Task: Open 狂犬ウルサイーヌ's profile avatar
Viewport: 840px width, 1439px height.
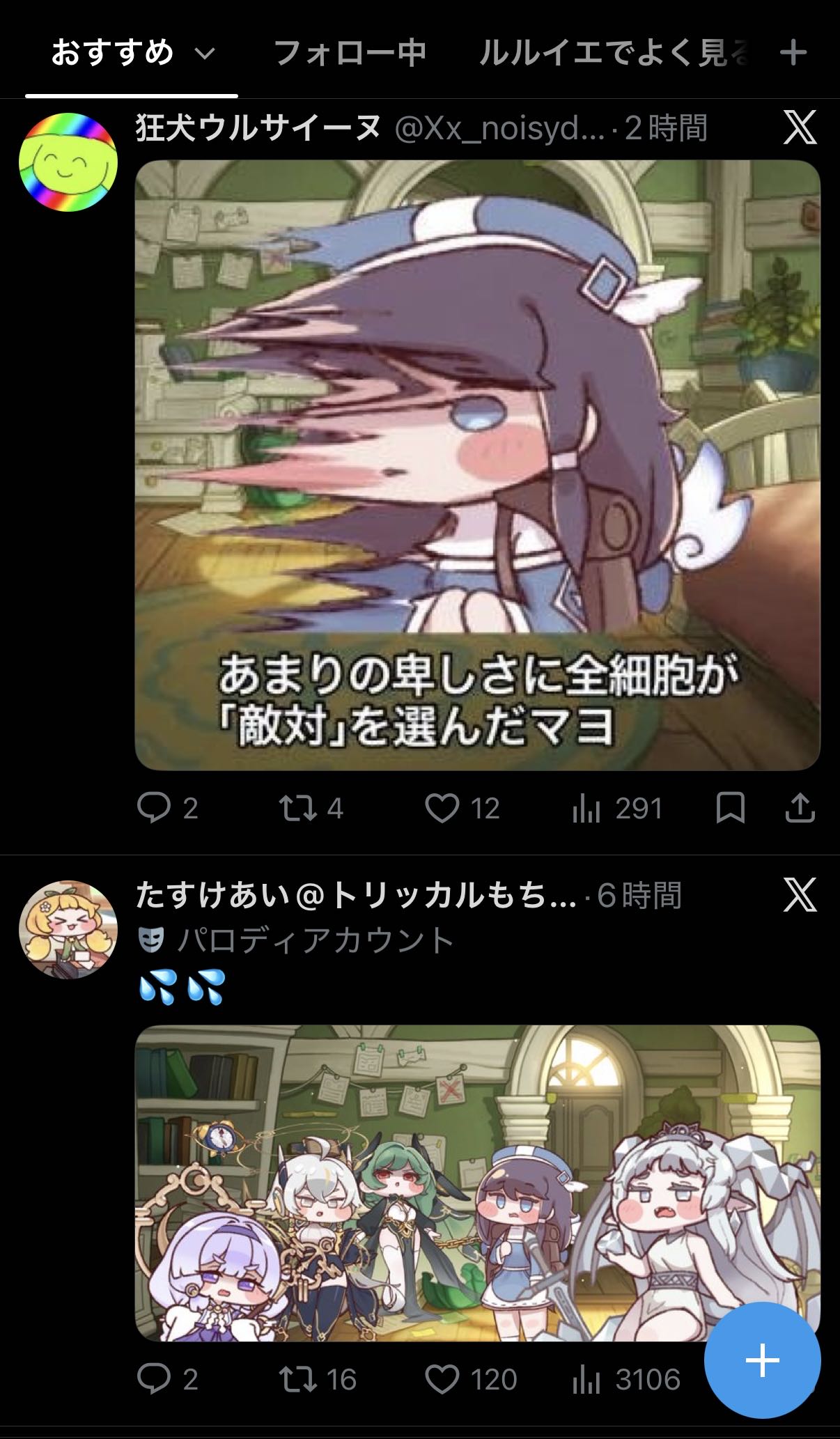Action: click(68, 162)
